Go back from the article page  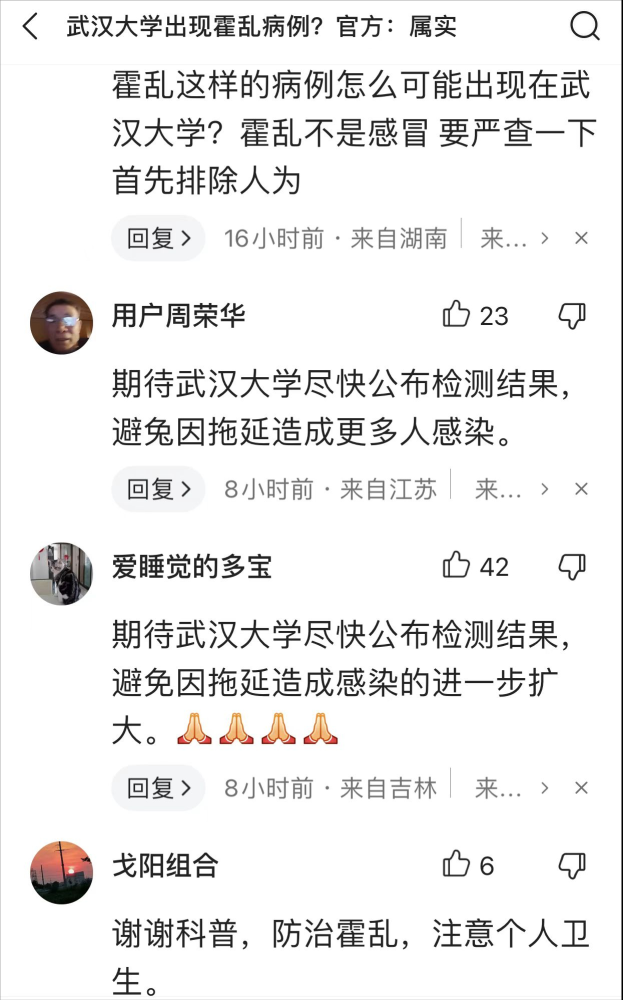(30, 27)
